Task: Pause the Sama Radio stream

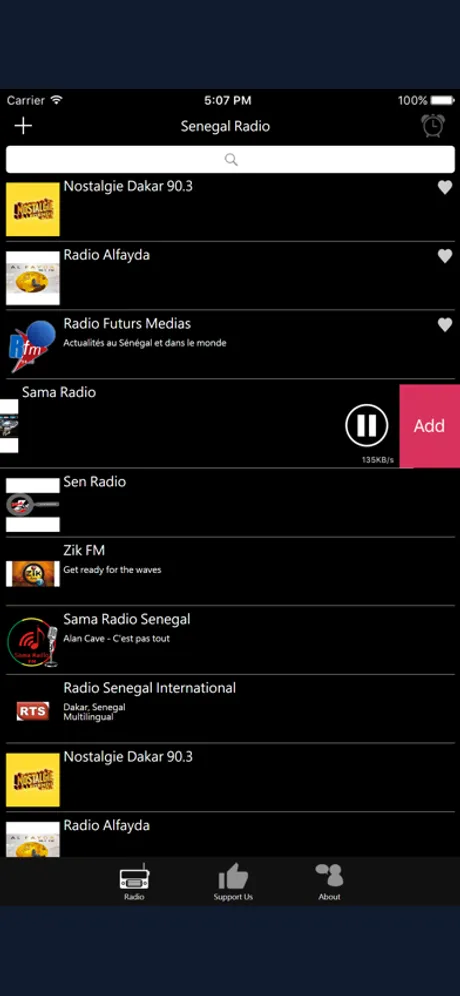Action: (367, 425)
